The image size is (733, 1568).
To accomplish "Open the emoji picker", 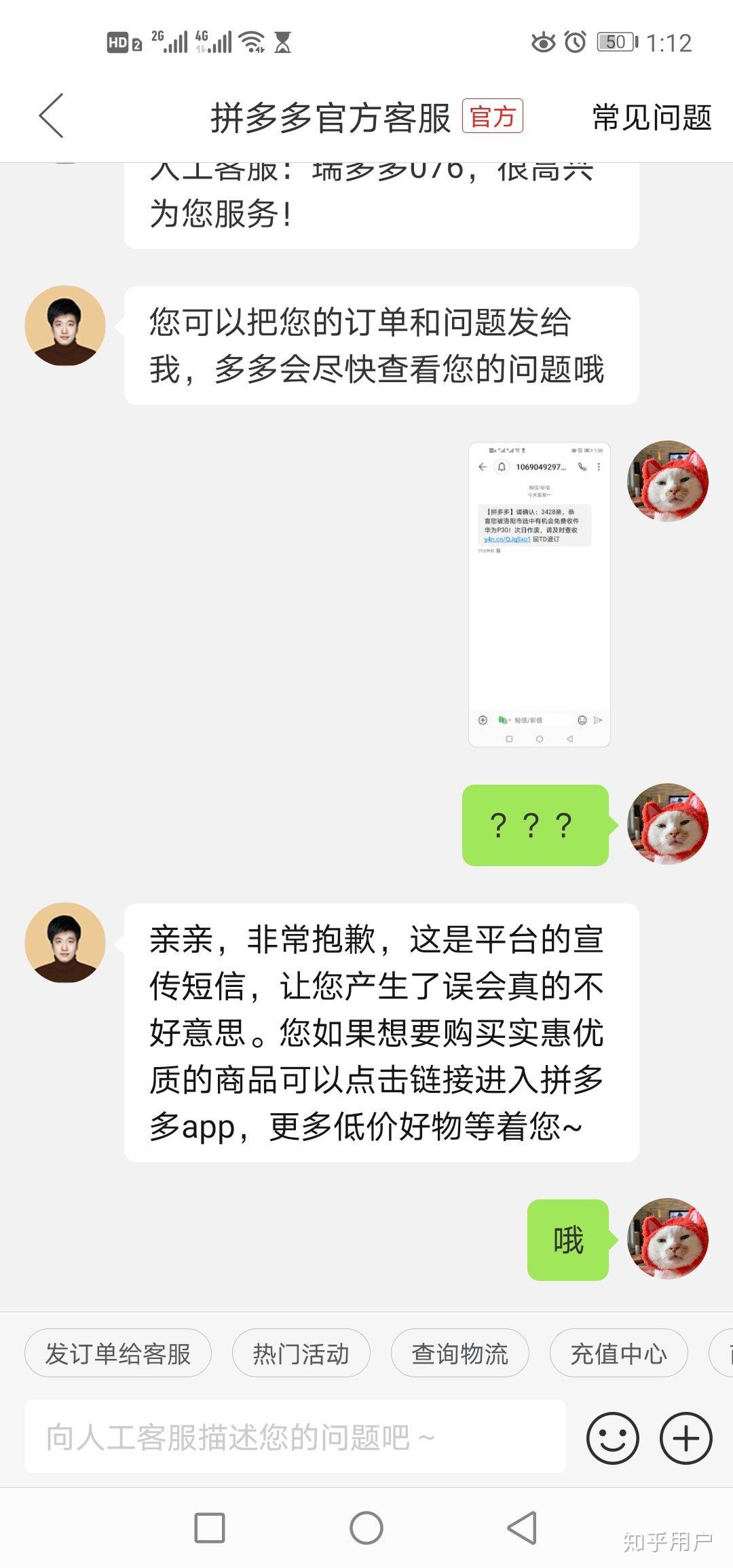I will [x=612, y=1438].
